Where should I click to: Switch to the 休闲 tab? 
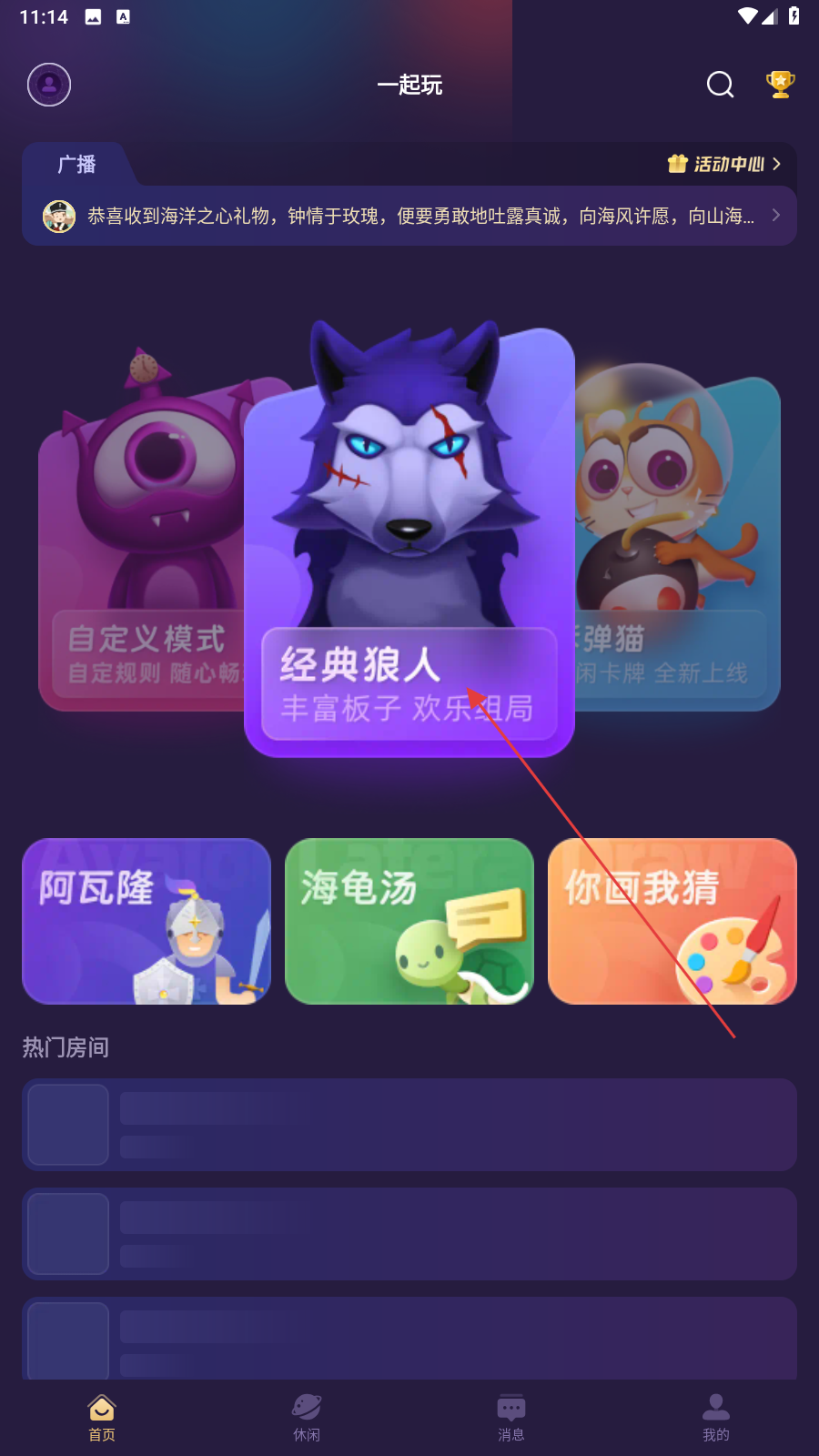tap(307, 1417)
